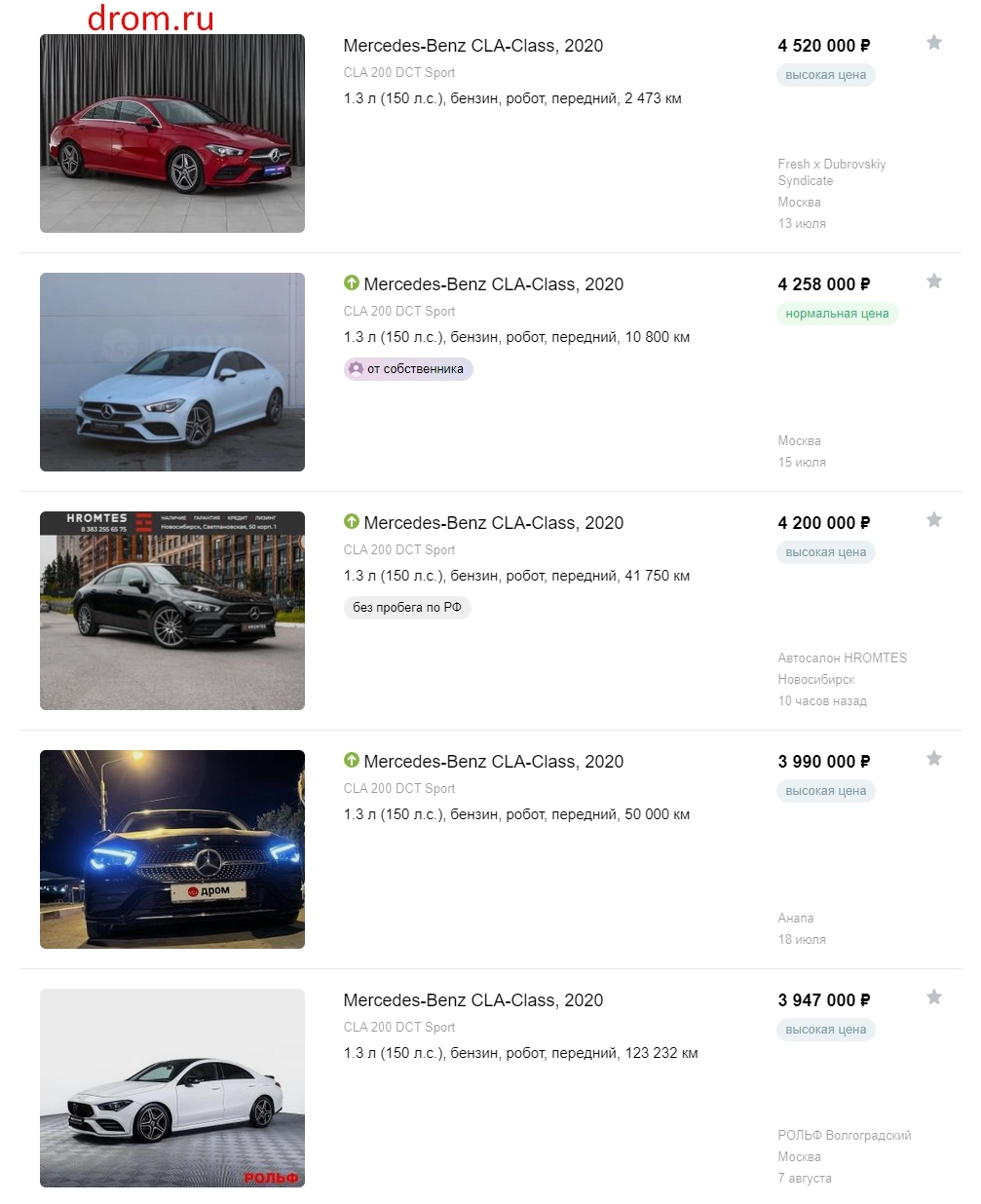
Task: Open the listing with 10 800 km mileage
Action: pos(493,284)
